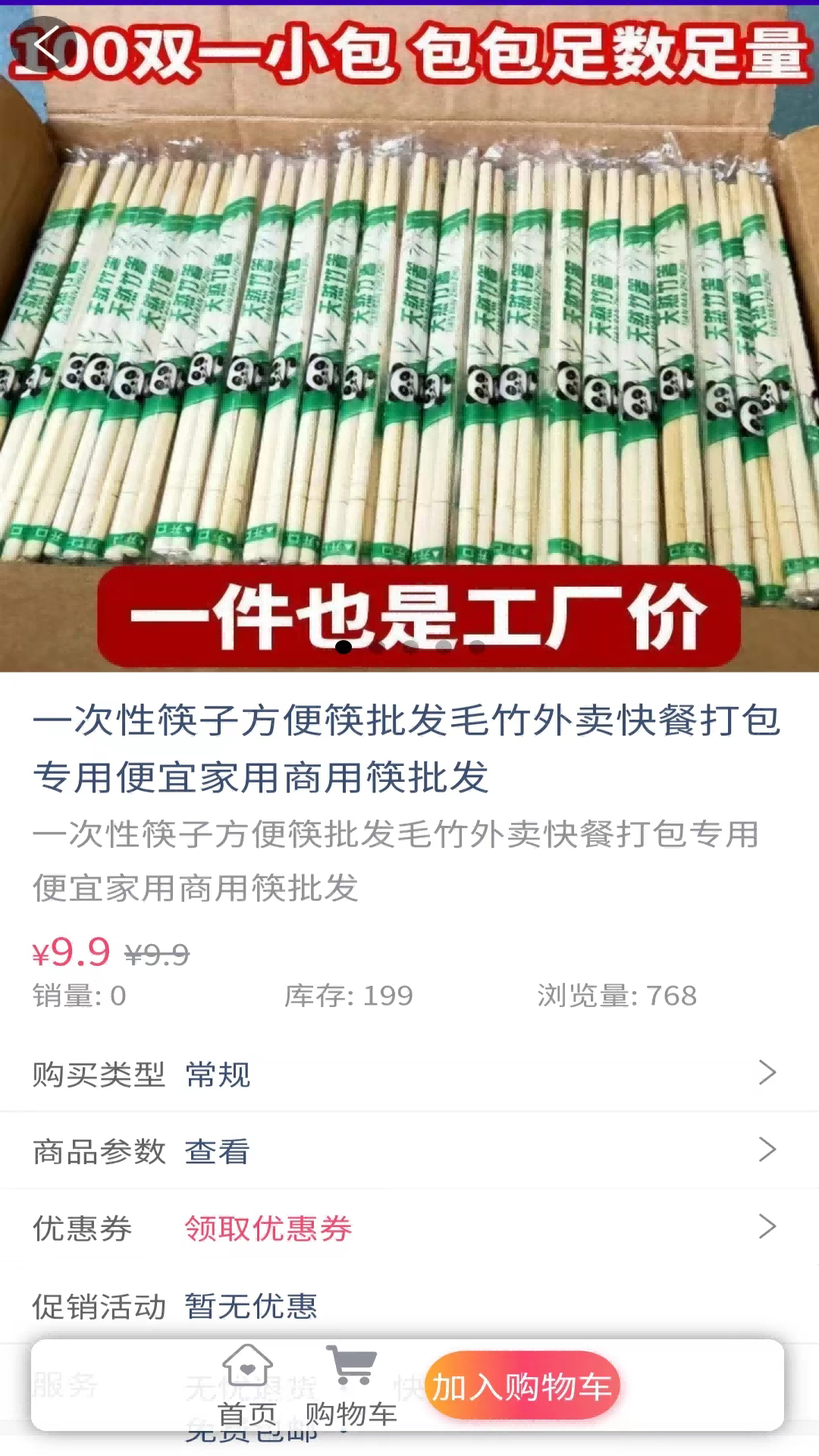Add item with 加入购物车 button

(x=522, y=1386)
